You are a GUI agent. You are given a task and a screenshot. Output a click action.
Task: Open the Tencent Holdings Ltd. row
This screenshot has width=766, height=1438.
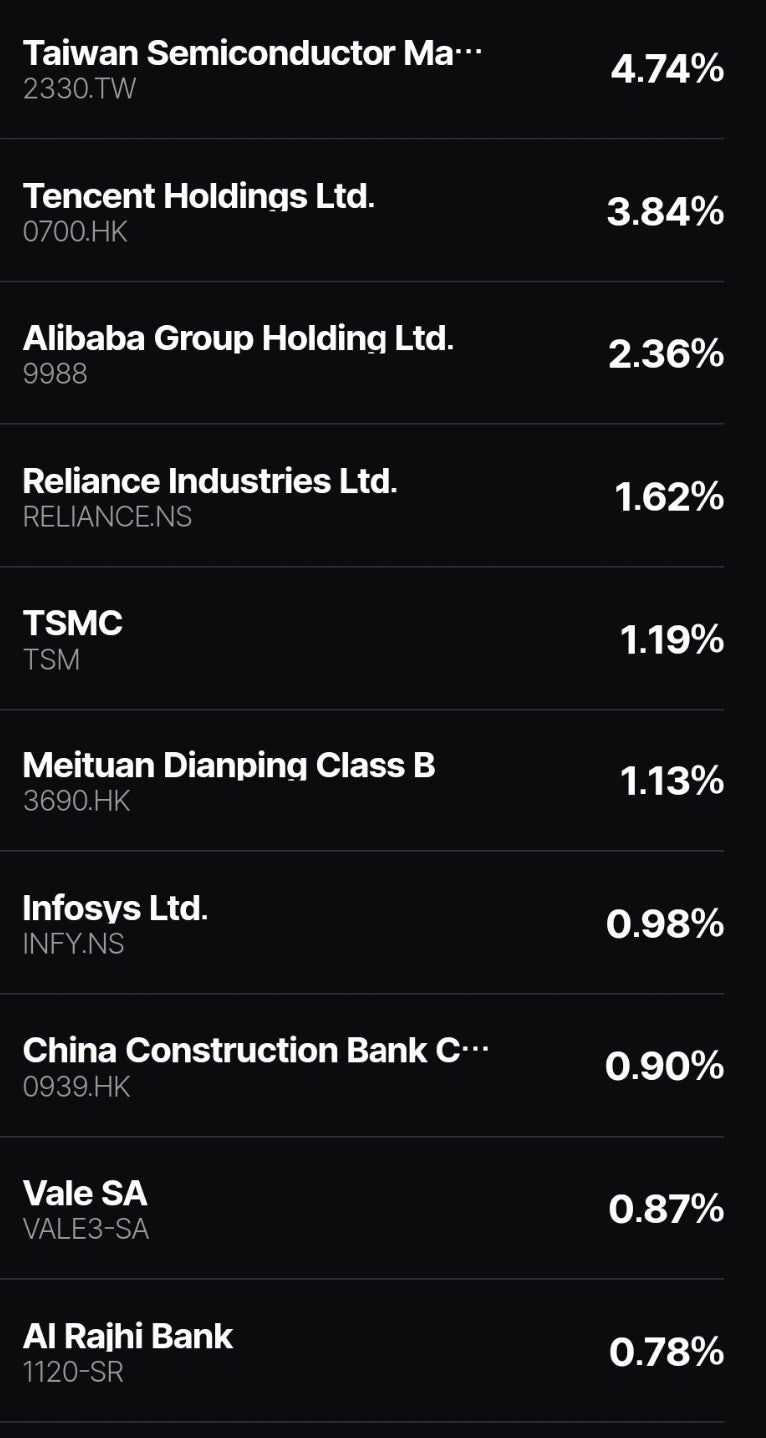[x=200, y=211]
